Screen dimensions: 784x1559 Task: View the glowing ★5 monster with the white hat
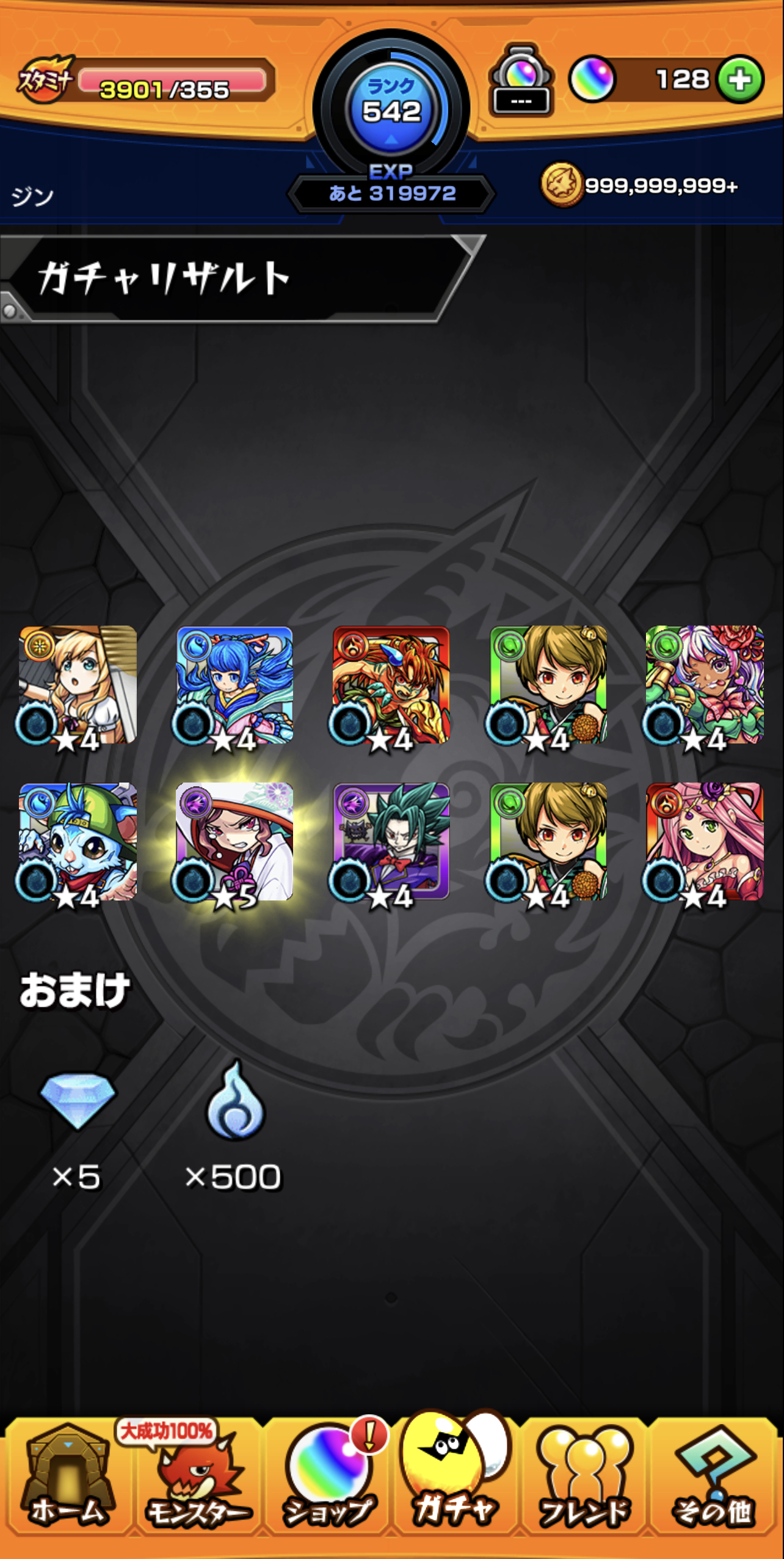[234, 842]
